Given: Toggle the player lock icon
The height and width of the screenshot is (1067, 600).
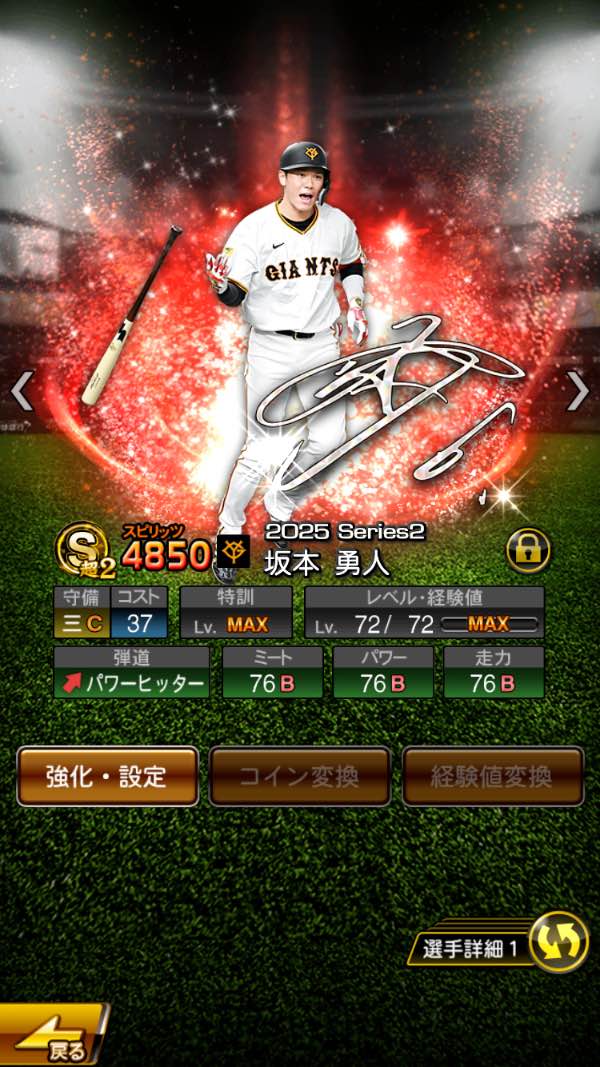Looking at the screenshot, I should click(x=528, y=550).
